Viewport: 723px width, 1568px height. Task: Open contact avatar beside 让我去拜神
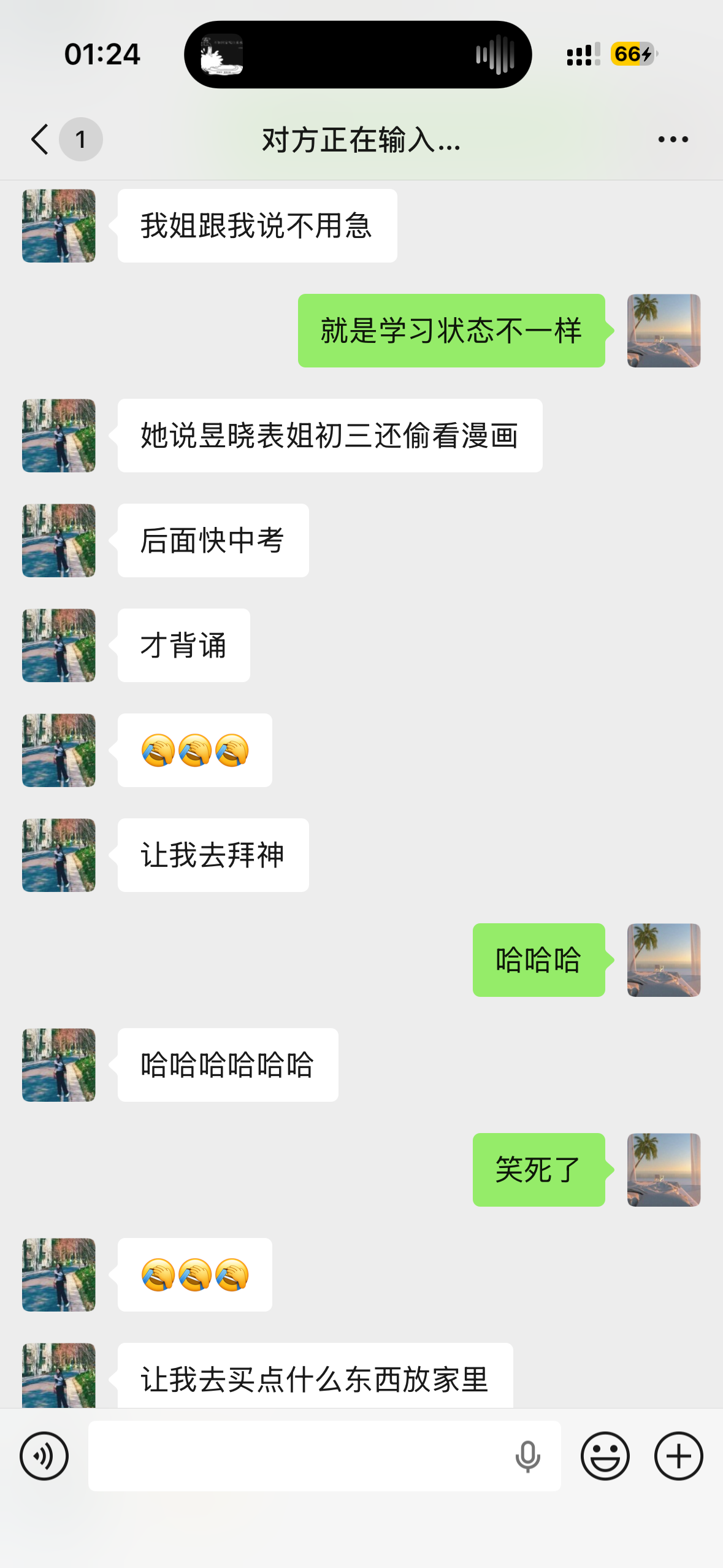coord(59,855)
